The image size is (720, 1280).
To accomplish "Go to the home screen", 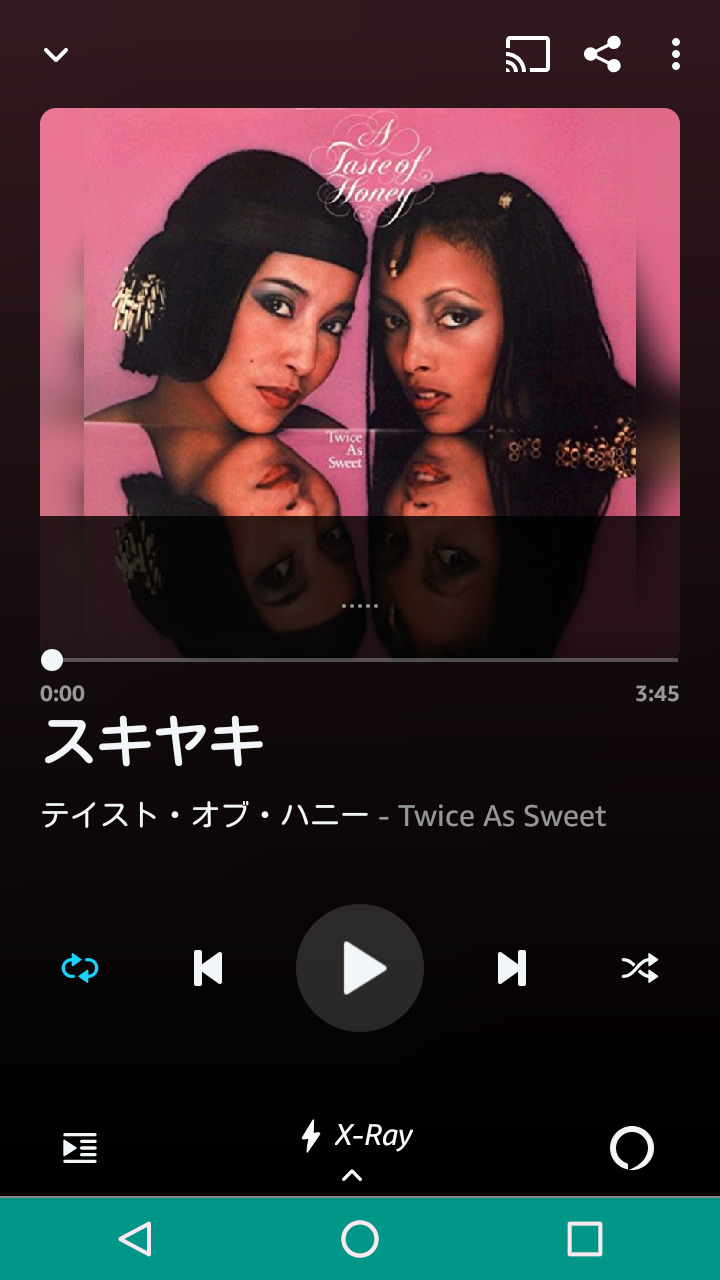I will click(x=360, y=1239).
